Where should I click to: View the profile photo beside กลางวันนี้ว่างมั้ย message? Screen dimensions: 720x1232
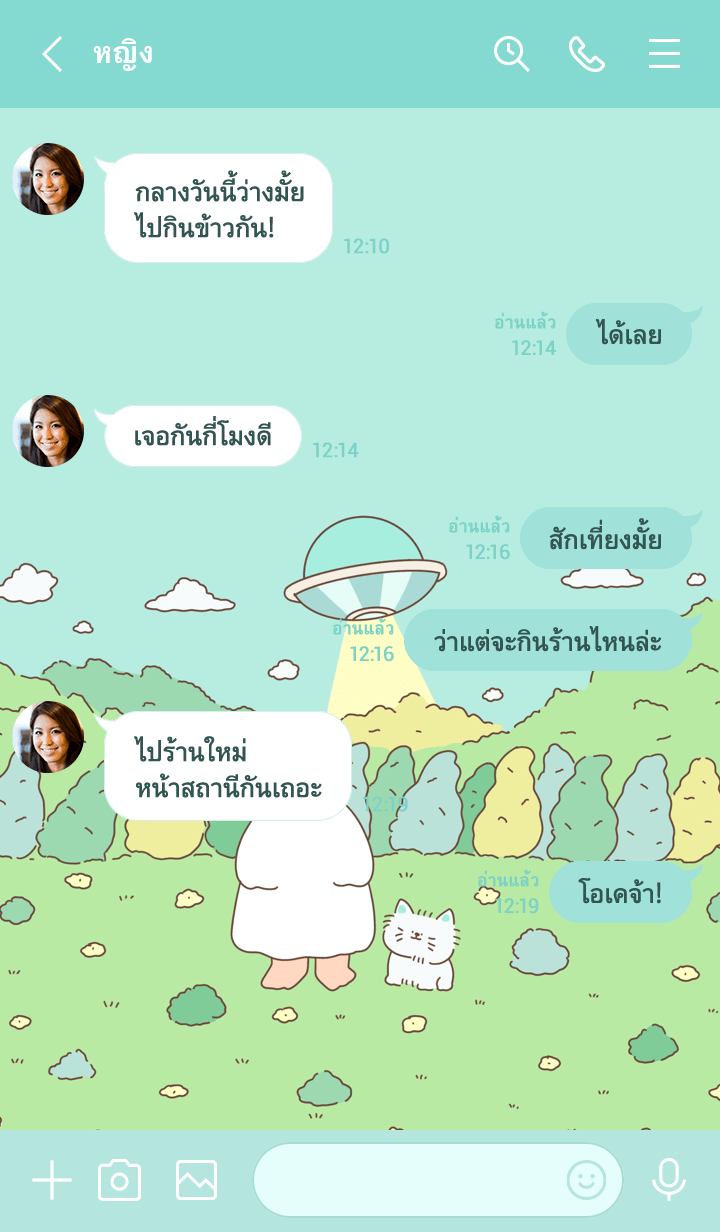pos(48,179)
